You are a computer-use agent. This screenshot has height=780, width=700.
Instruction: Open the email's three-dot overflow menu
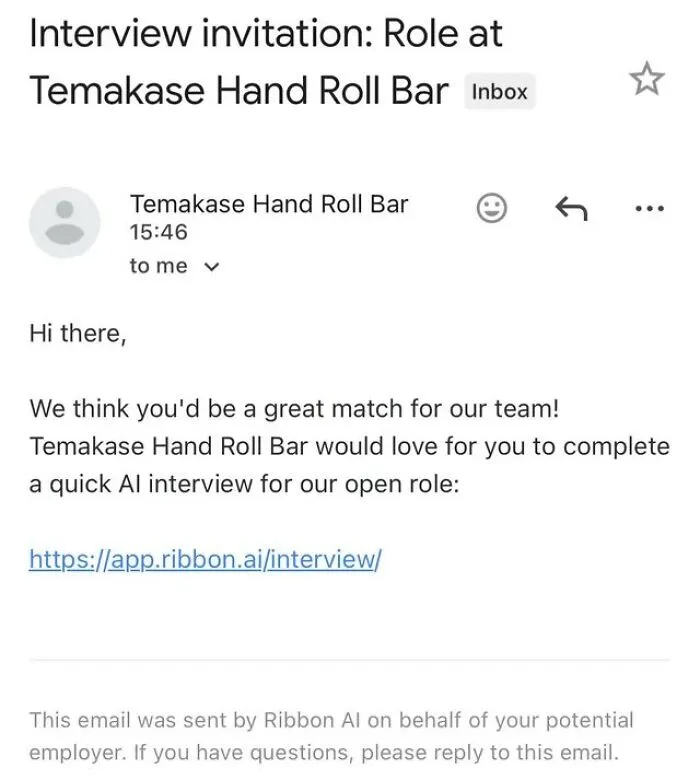coord(650,208)
